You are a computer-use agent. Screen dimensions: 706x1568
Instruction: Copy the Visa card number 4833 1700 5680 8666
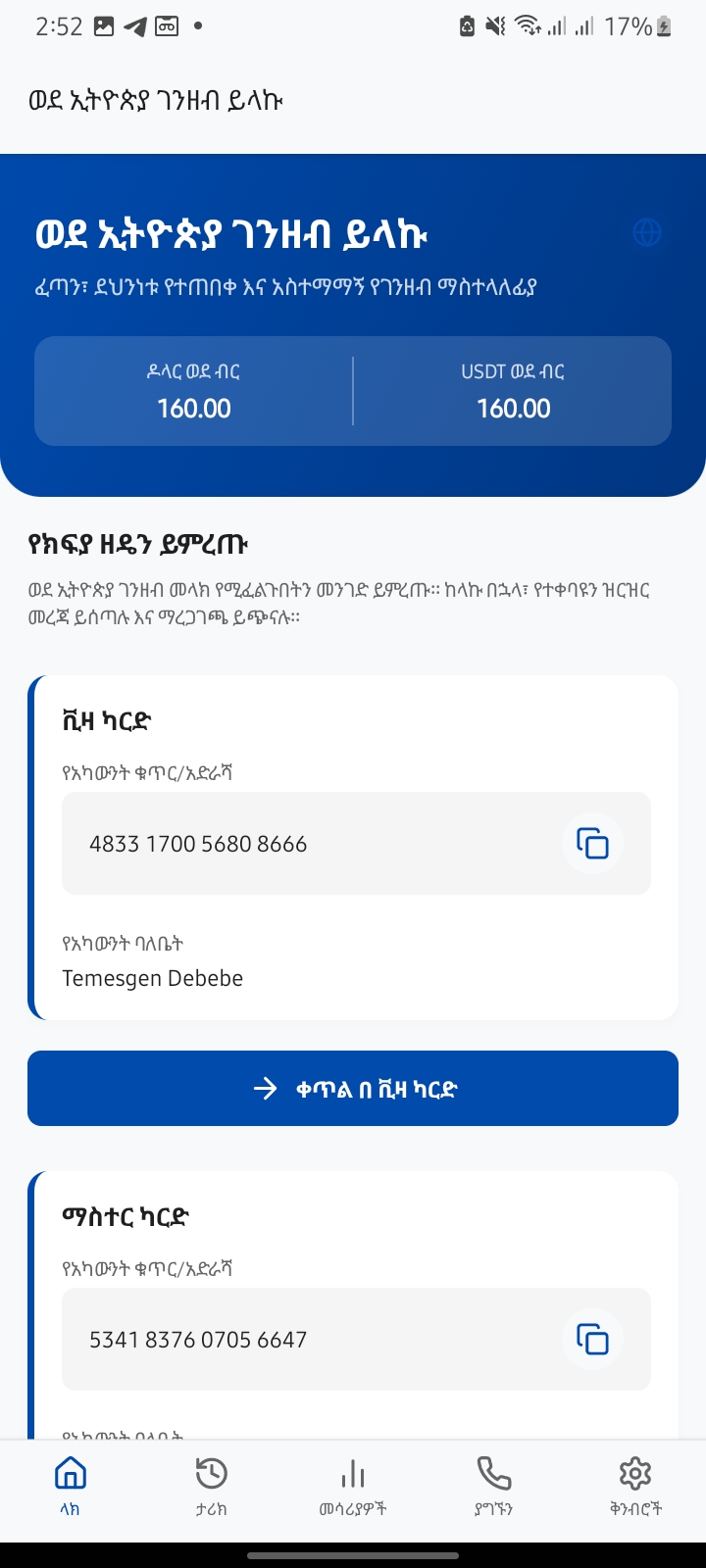[592, 844]
